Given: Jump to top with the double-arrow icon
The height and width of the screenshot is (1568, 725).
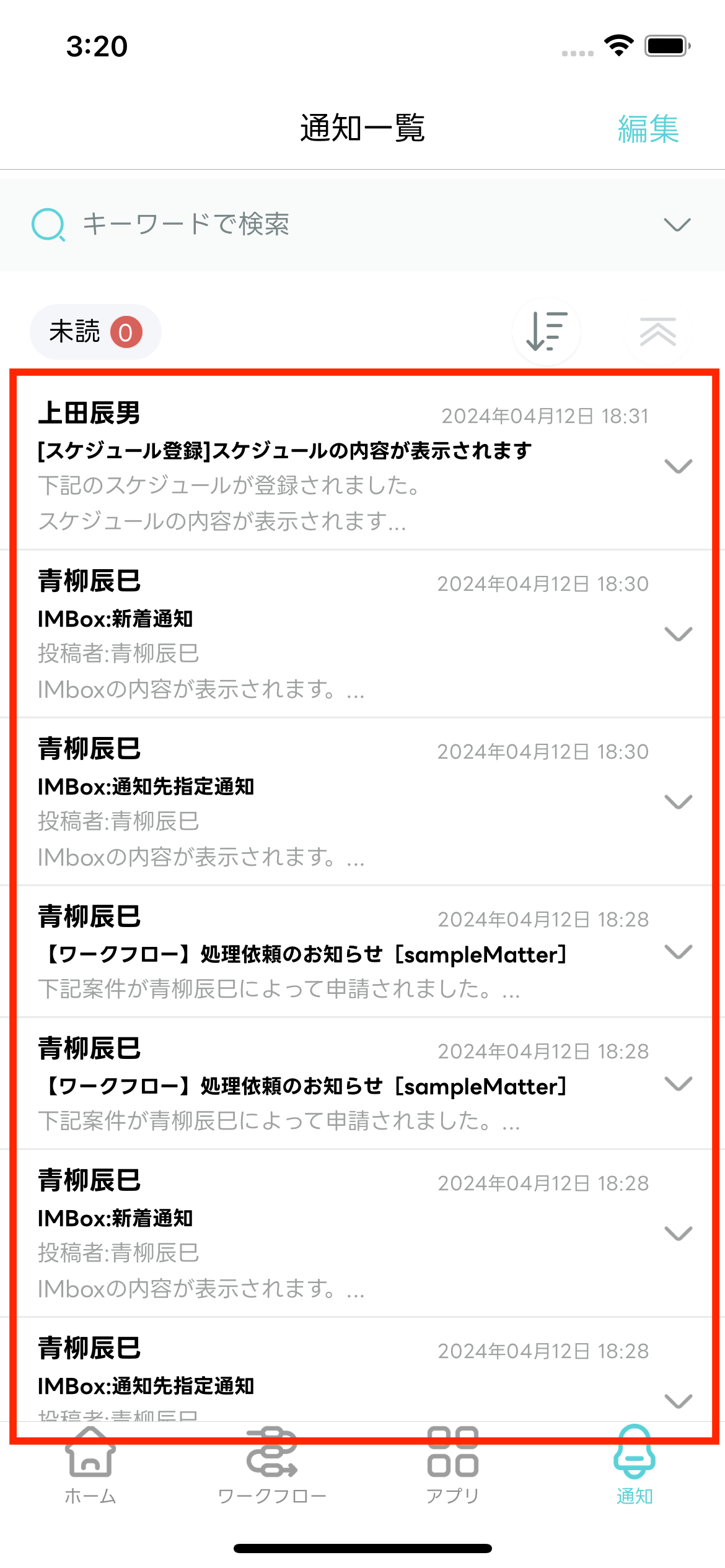Looking at the screenshot, I should (x=657, y=332).
